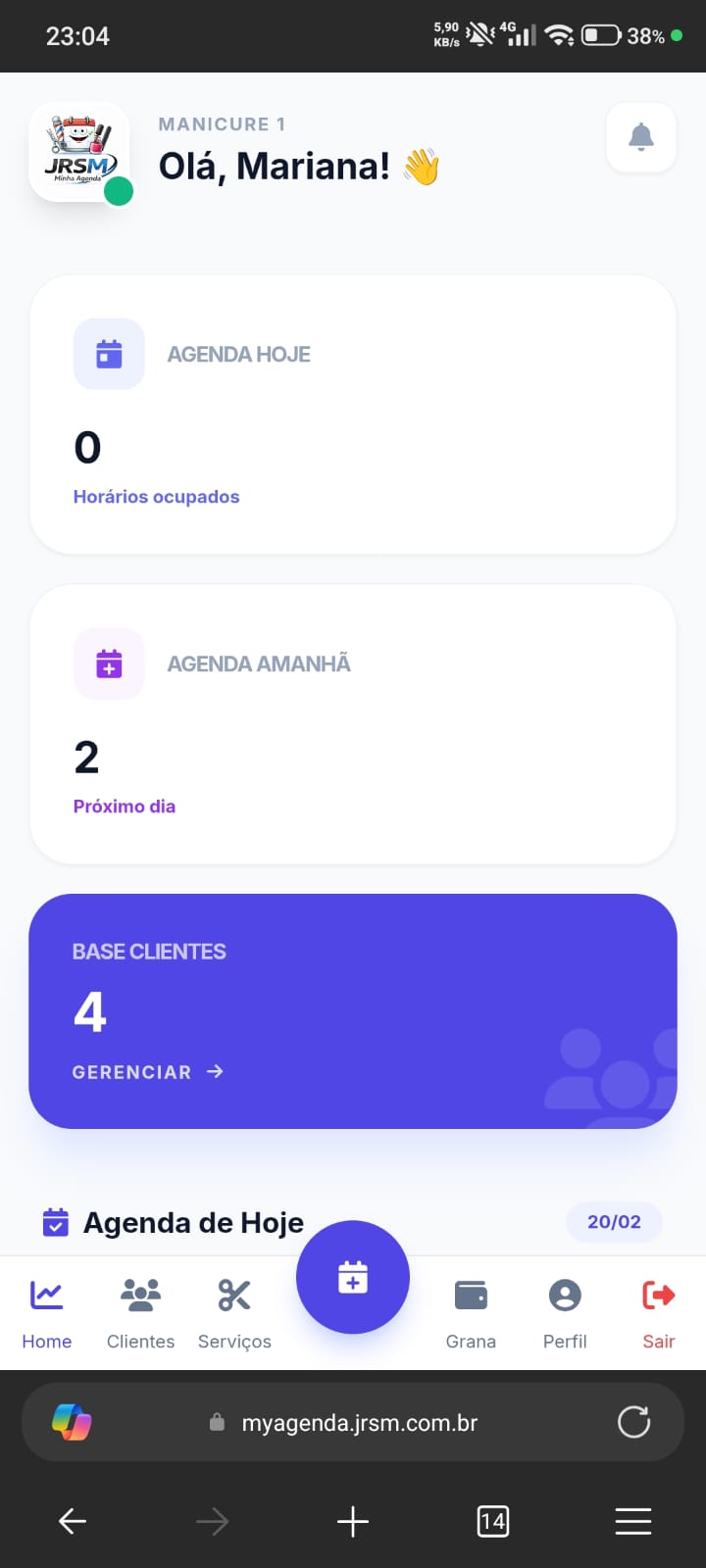Open the Agenda Amanhã card
This screenshot has width=706, height=1568.
pos(353,724)
